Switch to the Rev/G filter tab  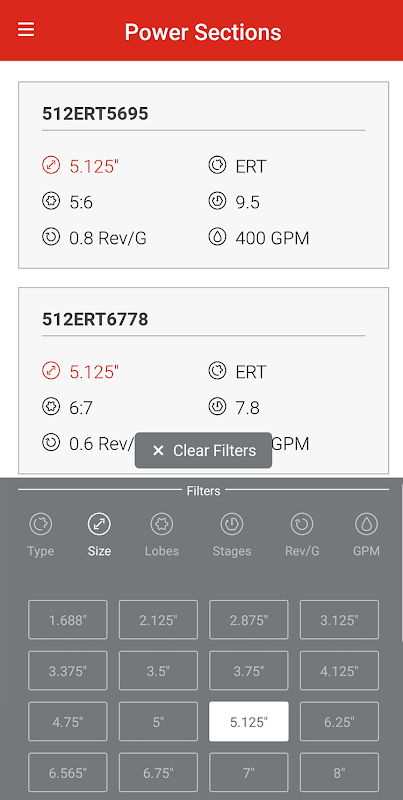(302, 535)
